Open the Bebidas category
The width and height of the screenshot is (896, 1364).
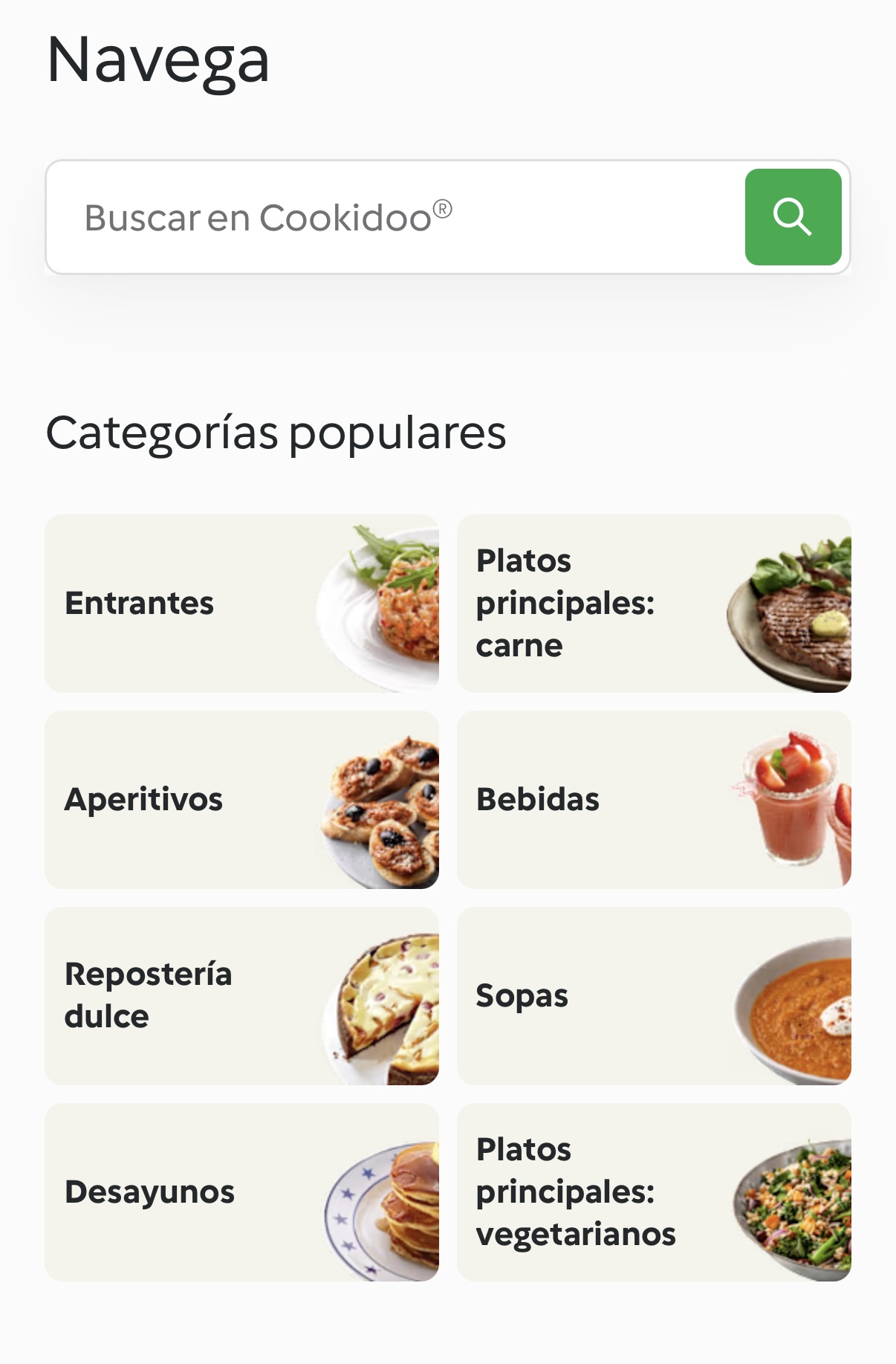(x=653, y=800)
